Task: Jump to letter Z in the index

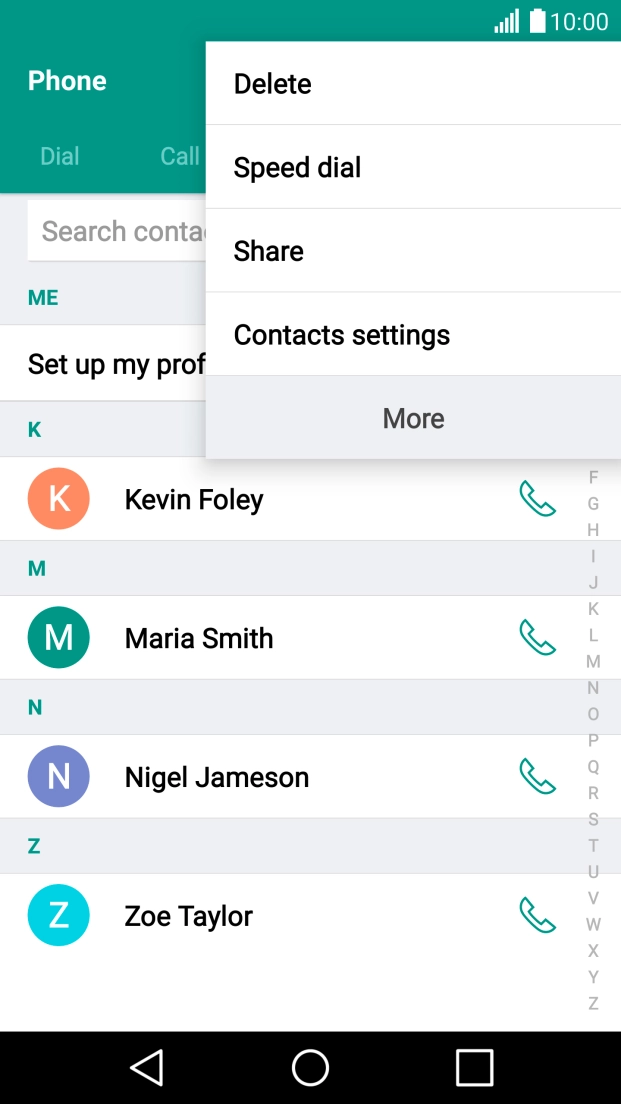Action: (593, 1003)
